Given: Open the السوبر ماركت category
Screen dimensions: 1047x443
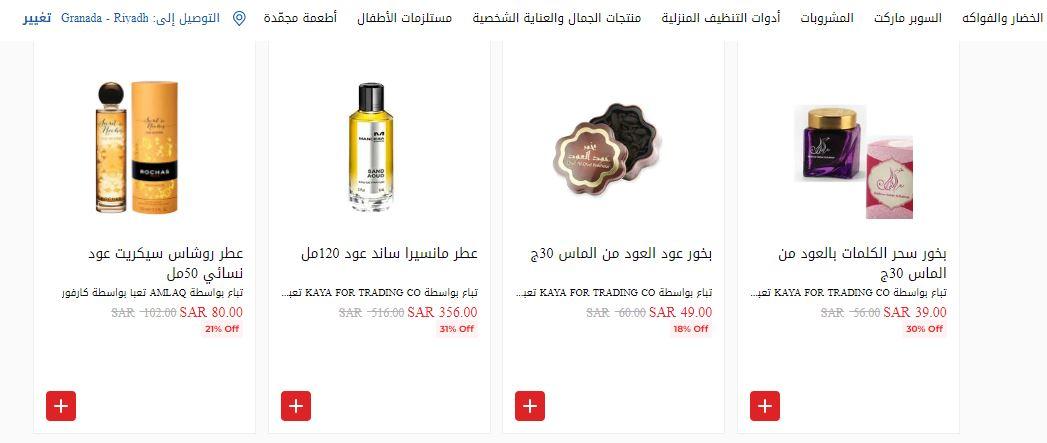Looking at the screenshot, I should [x=907, y=18].
